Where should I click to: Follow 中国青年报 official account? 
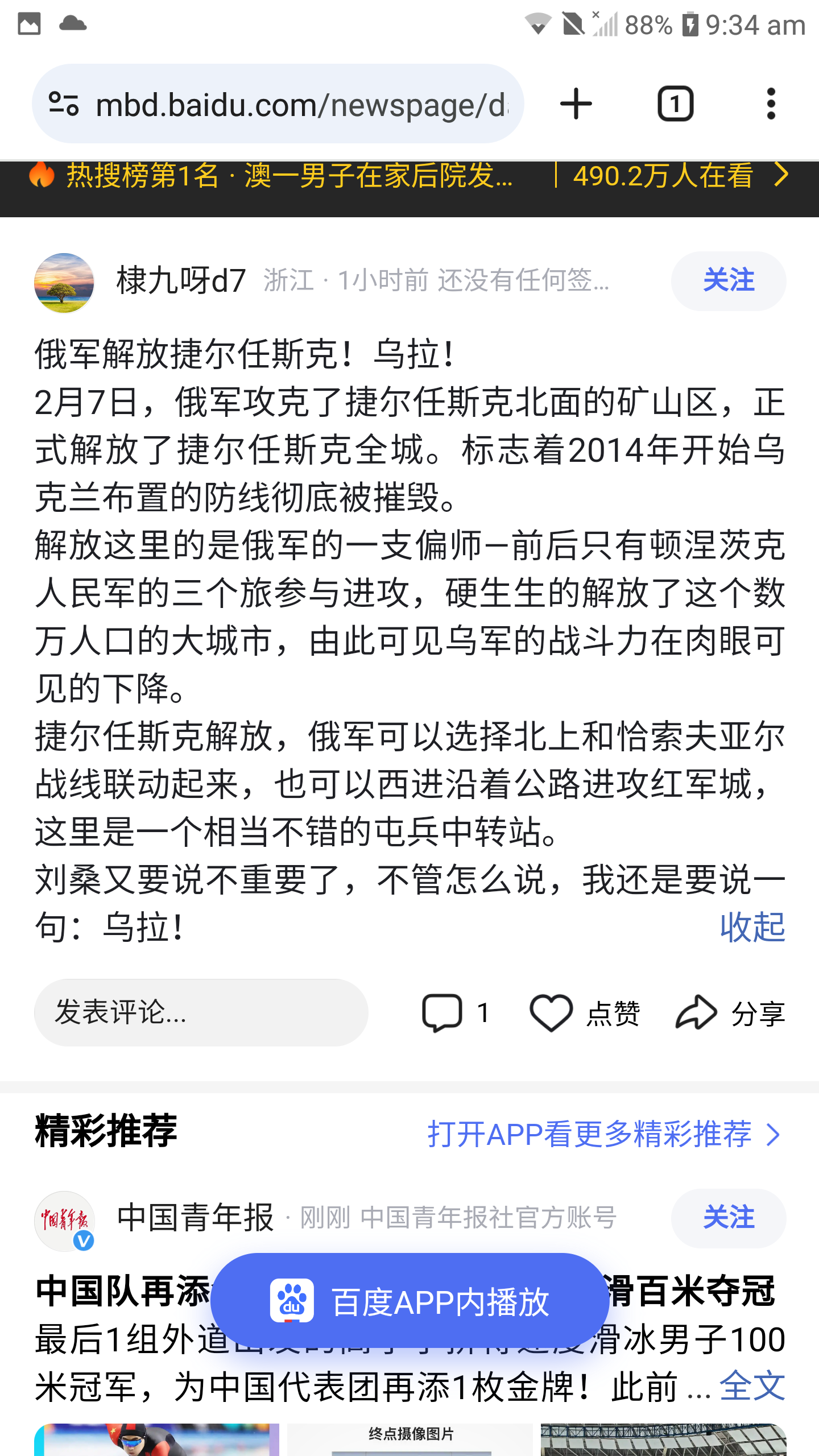pos(729,1219)
